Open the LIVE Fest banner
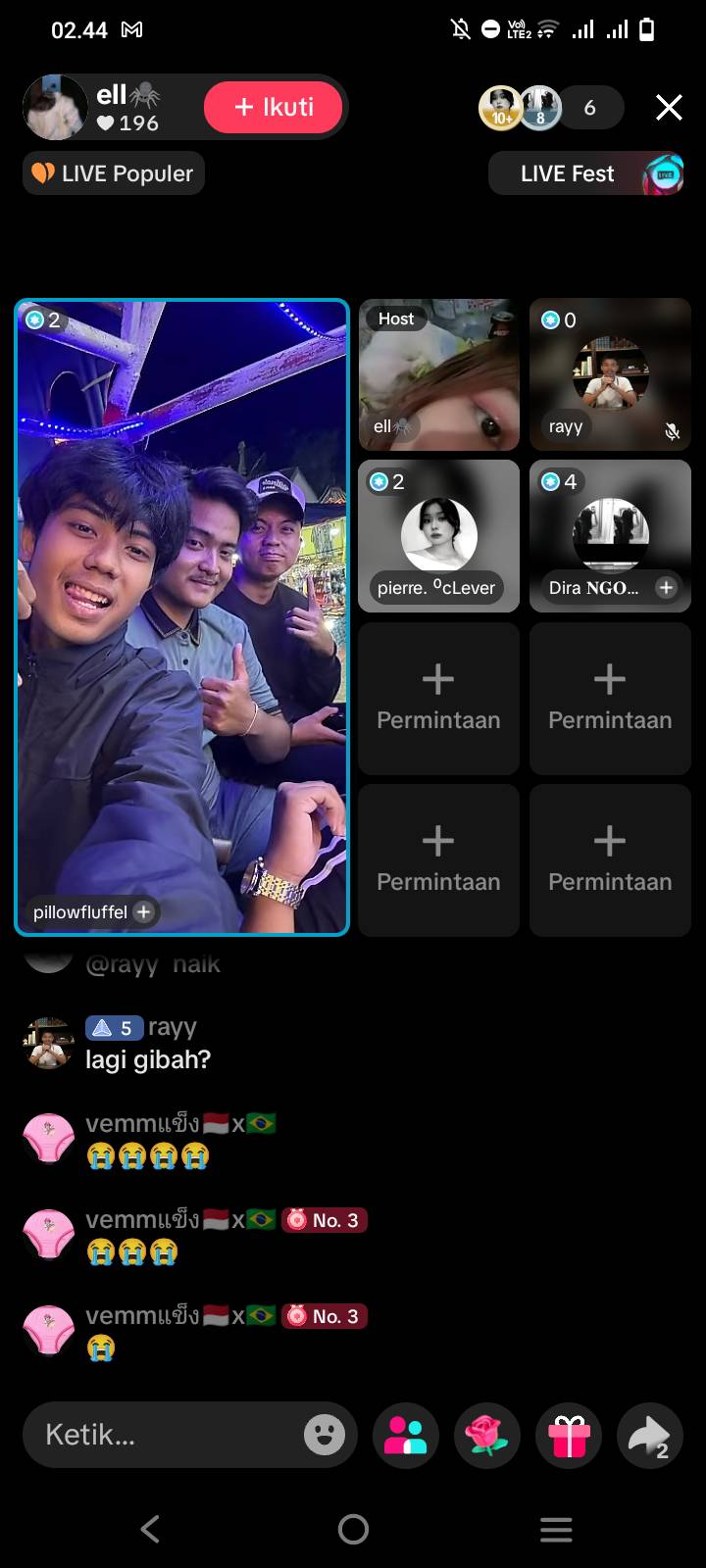The image size is (706, 1568). tap(586, 174)
